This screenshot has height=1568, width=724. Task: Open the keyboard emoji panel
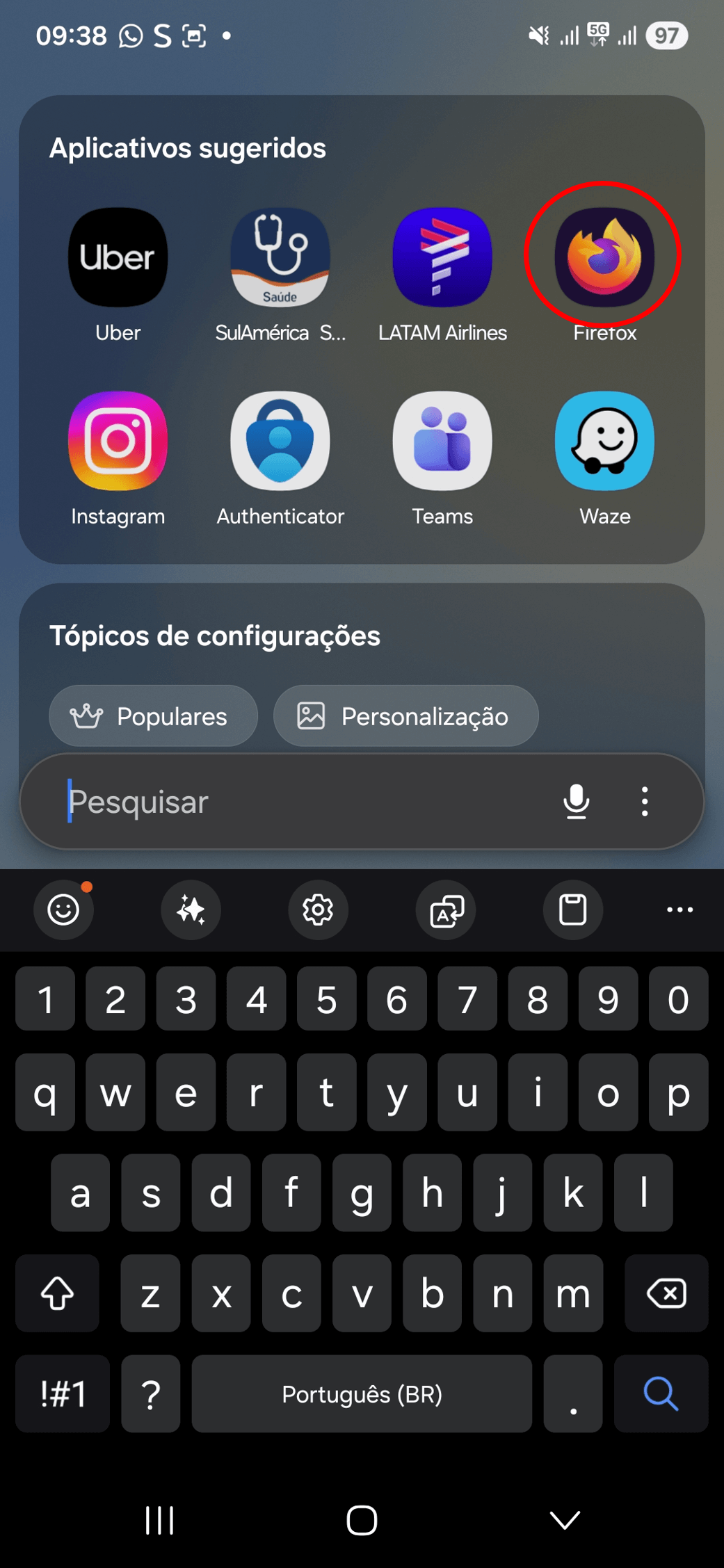(x=63, y=910)
